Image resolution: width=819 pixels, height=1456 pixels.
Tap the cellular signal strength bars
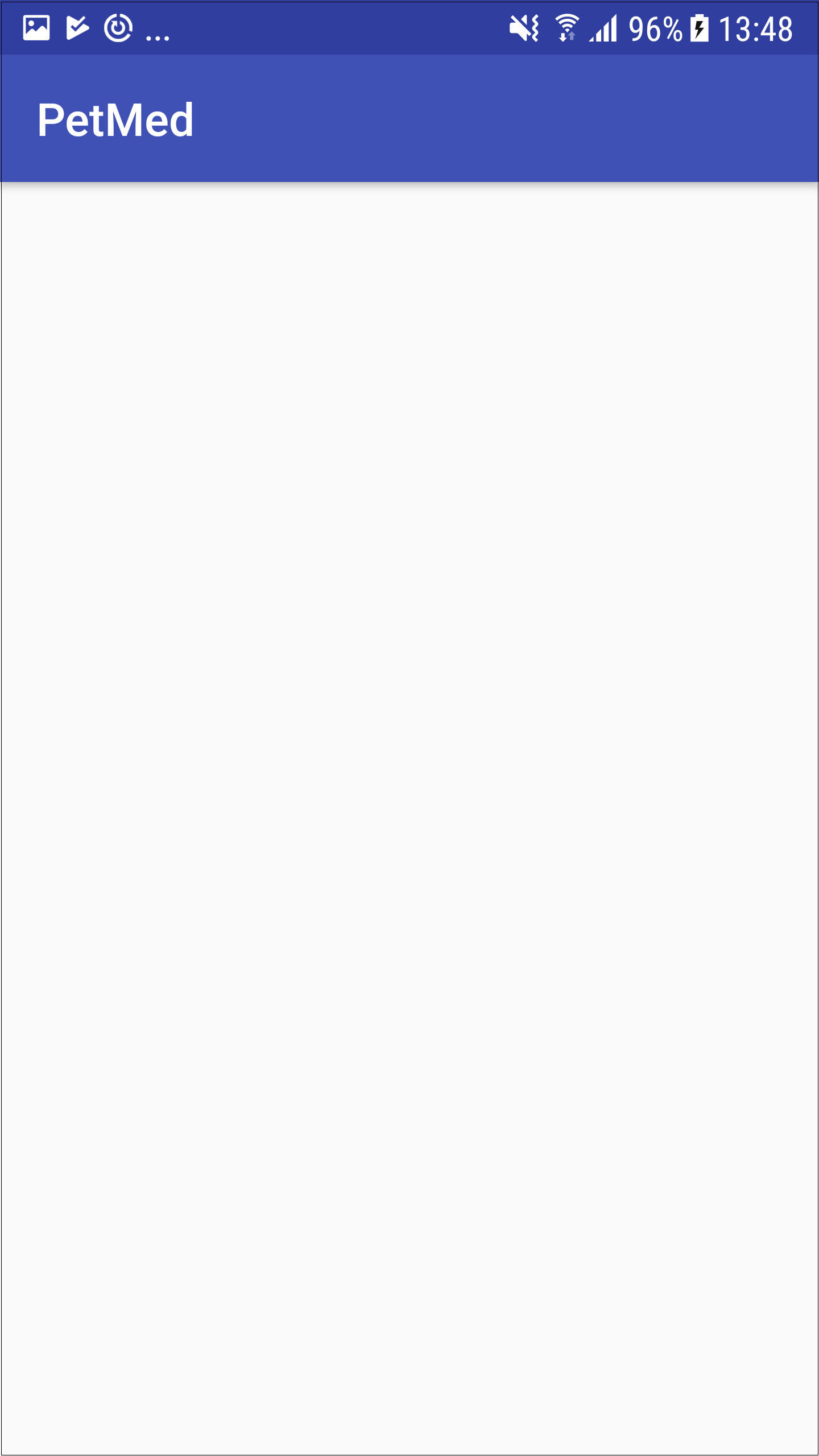pos(604,27)
